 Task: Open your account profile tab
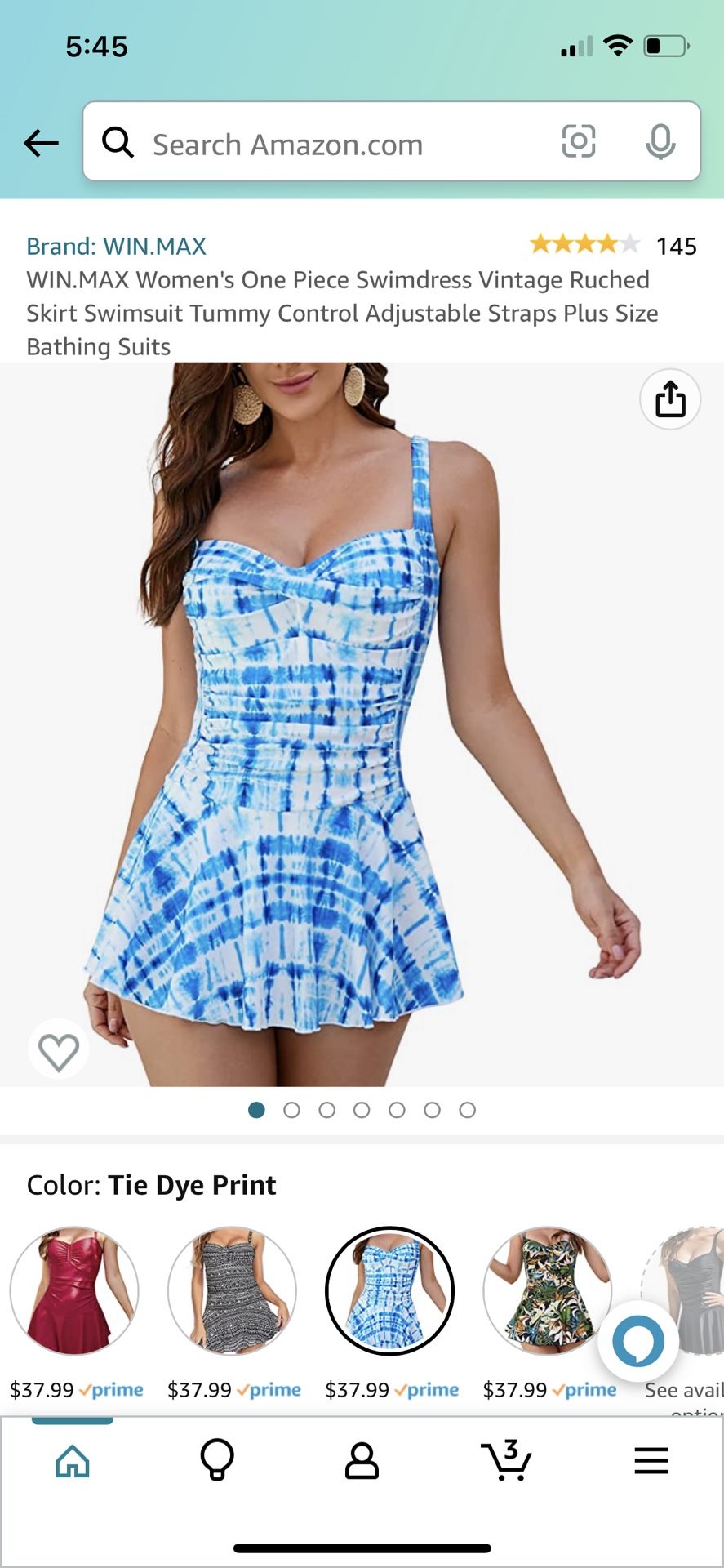click(362, 1462)
